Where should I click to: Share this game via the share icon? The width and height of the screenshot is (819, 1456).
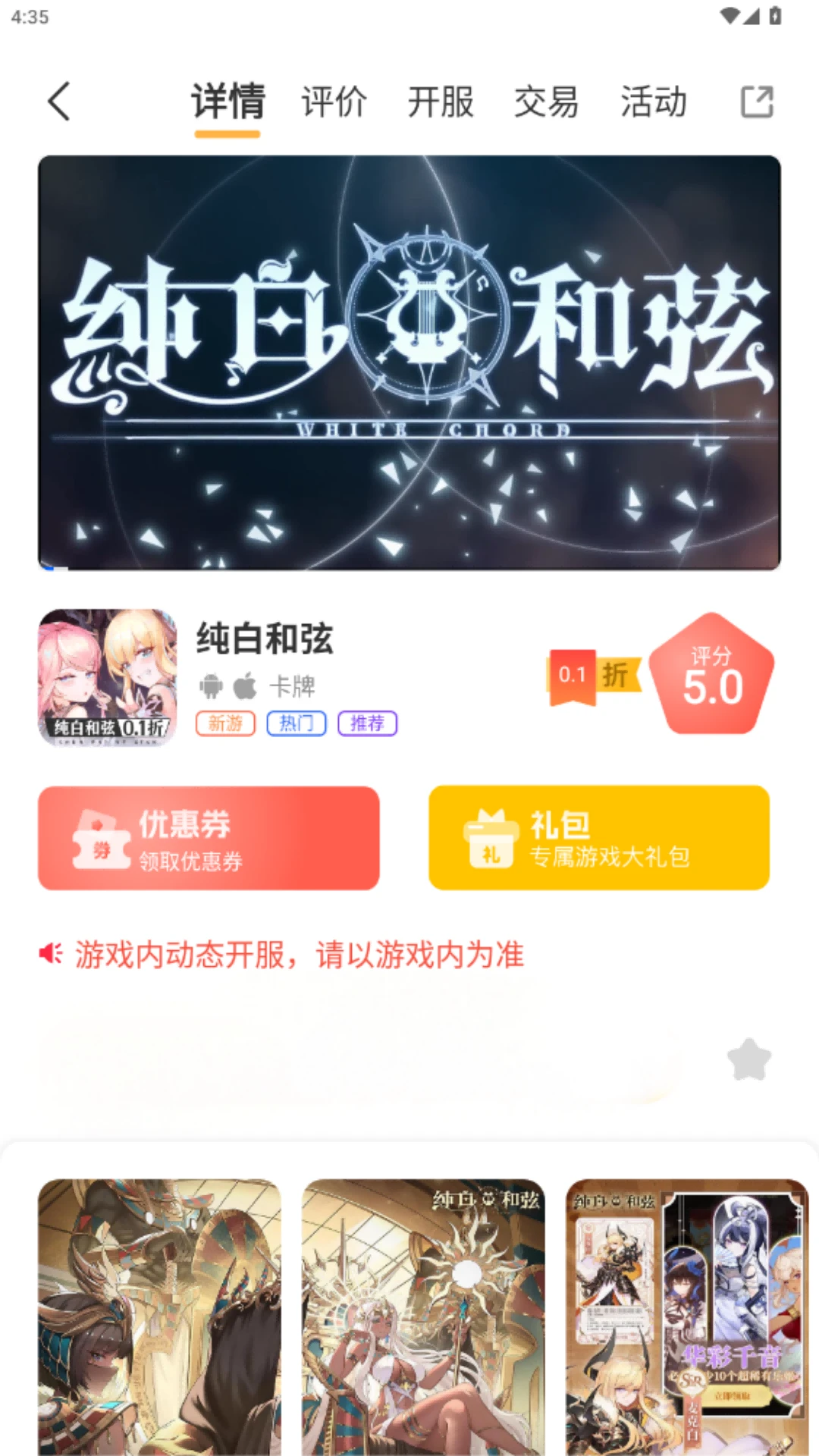pos(756,102)
